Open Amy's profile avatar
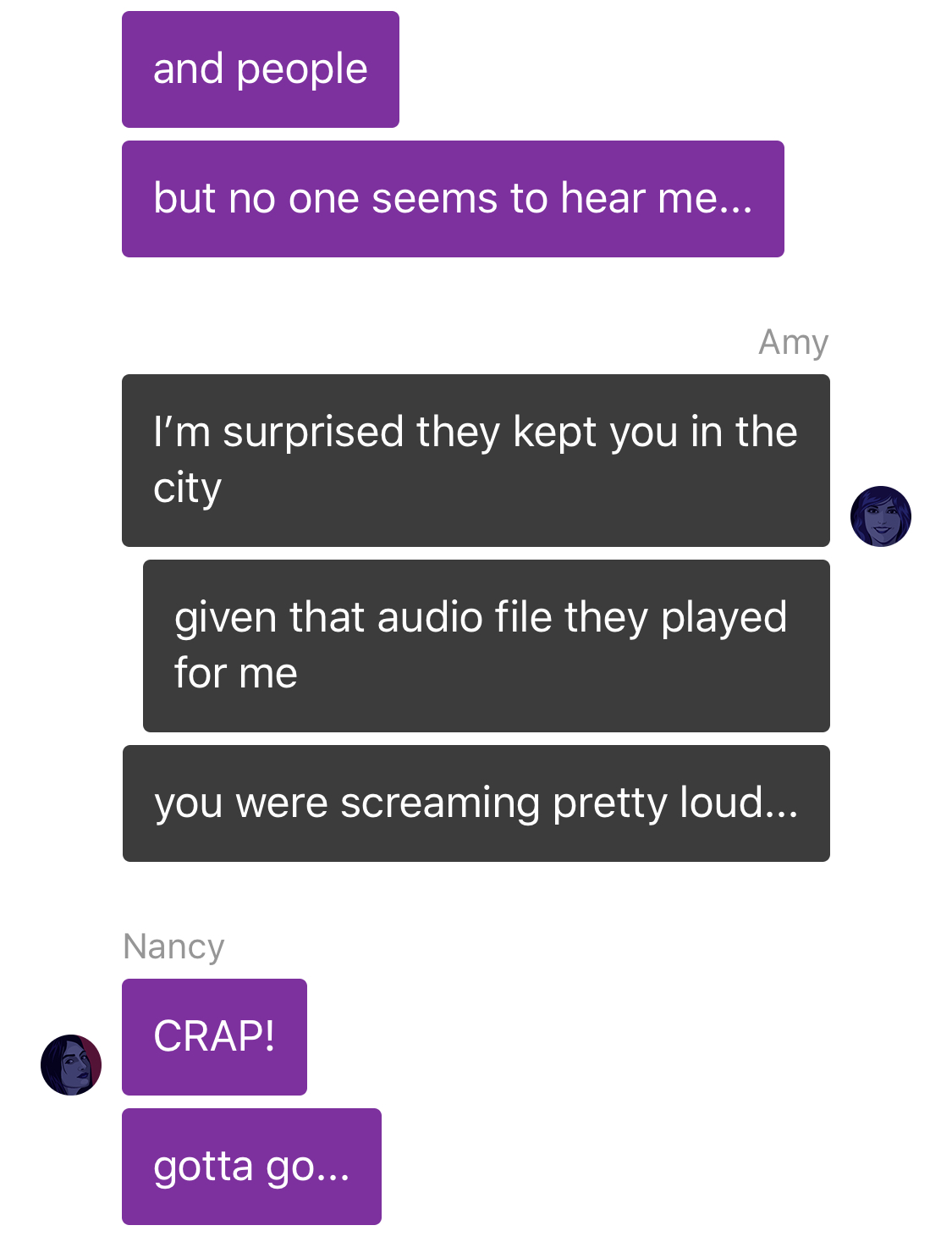Image resolution: width=952 pixels, height=1253 pixels. point(880,516)
